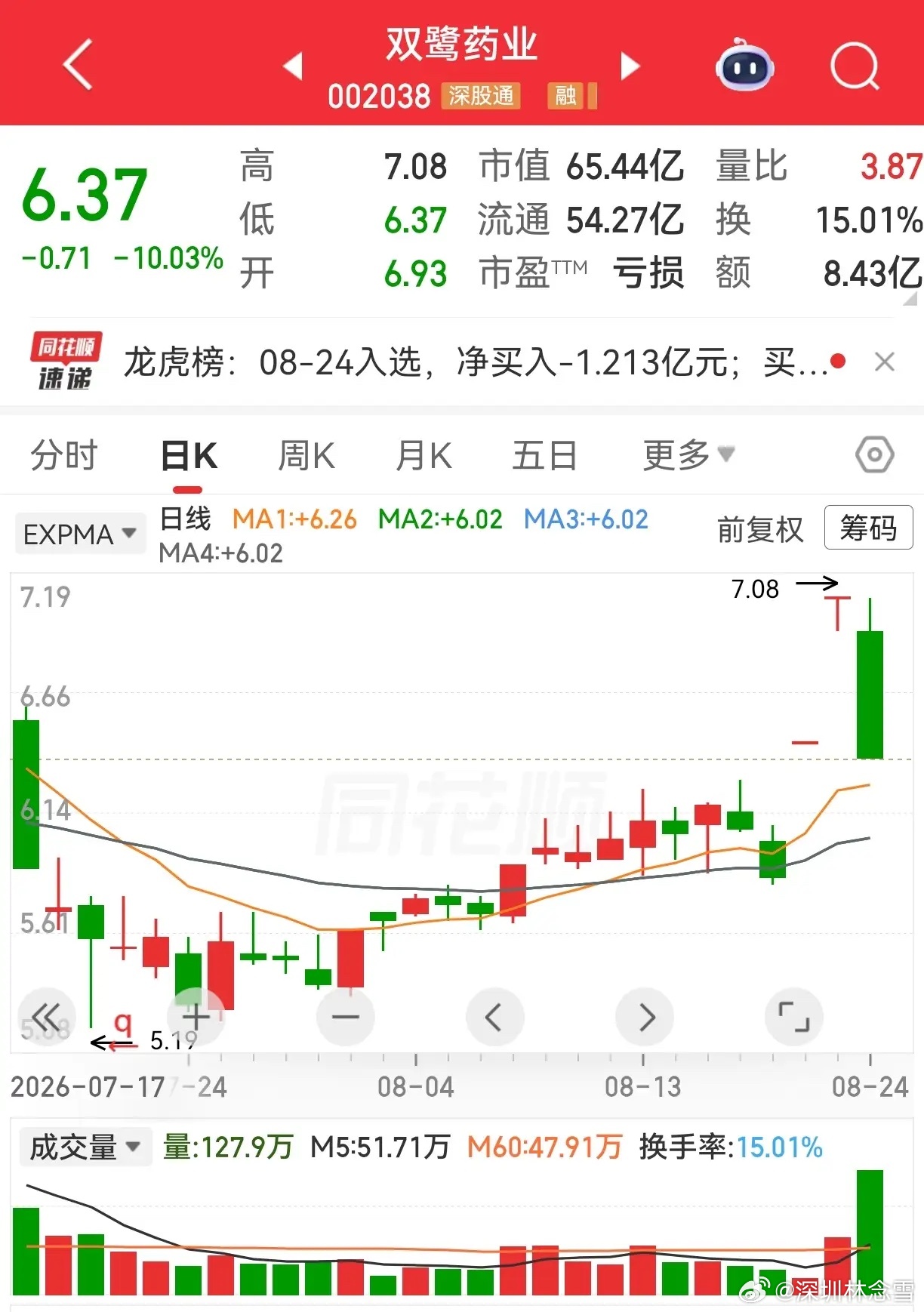Screen dimensions: 924x1312
Task: Switch to the 五日 tab
Action: pyautogui.click(x=544, y=456)
